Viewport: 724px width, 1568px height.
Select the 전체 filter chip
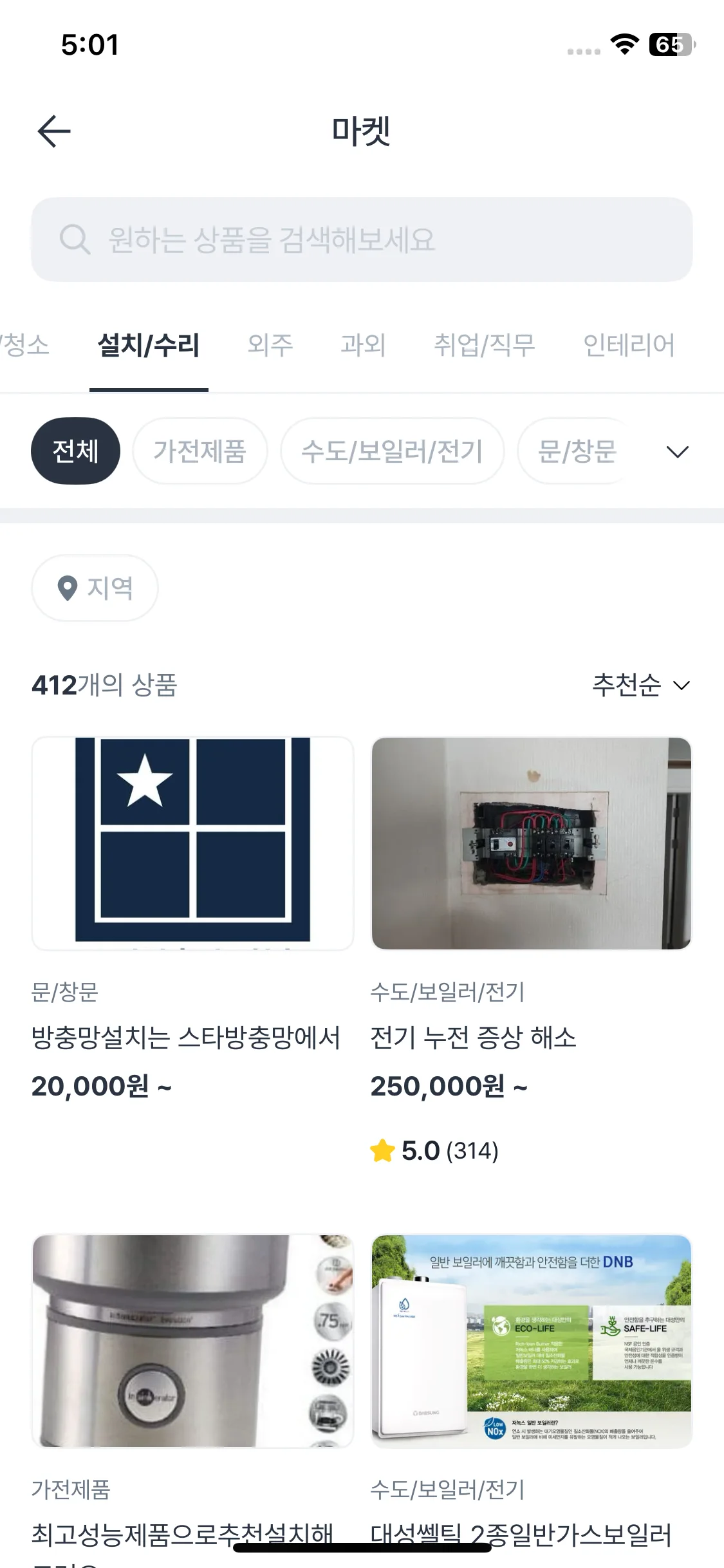(x=75, y=451)
